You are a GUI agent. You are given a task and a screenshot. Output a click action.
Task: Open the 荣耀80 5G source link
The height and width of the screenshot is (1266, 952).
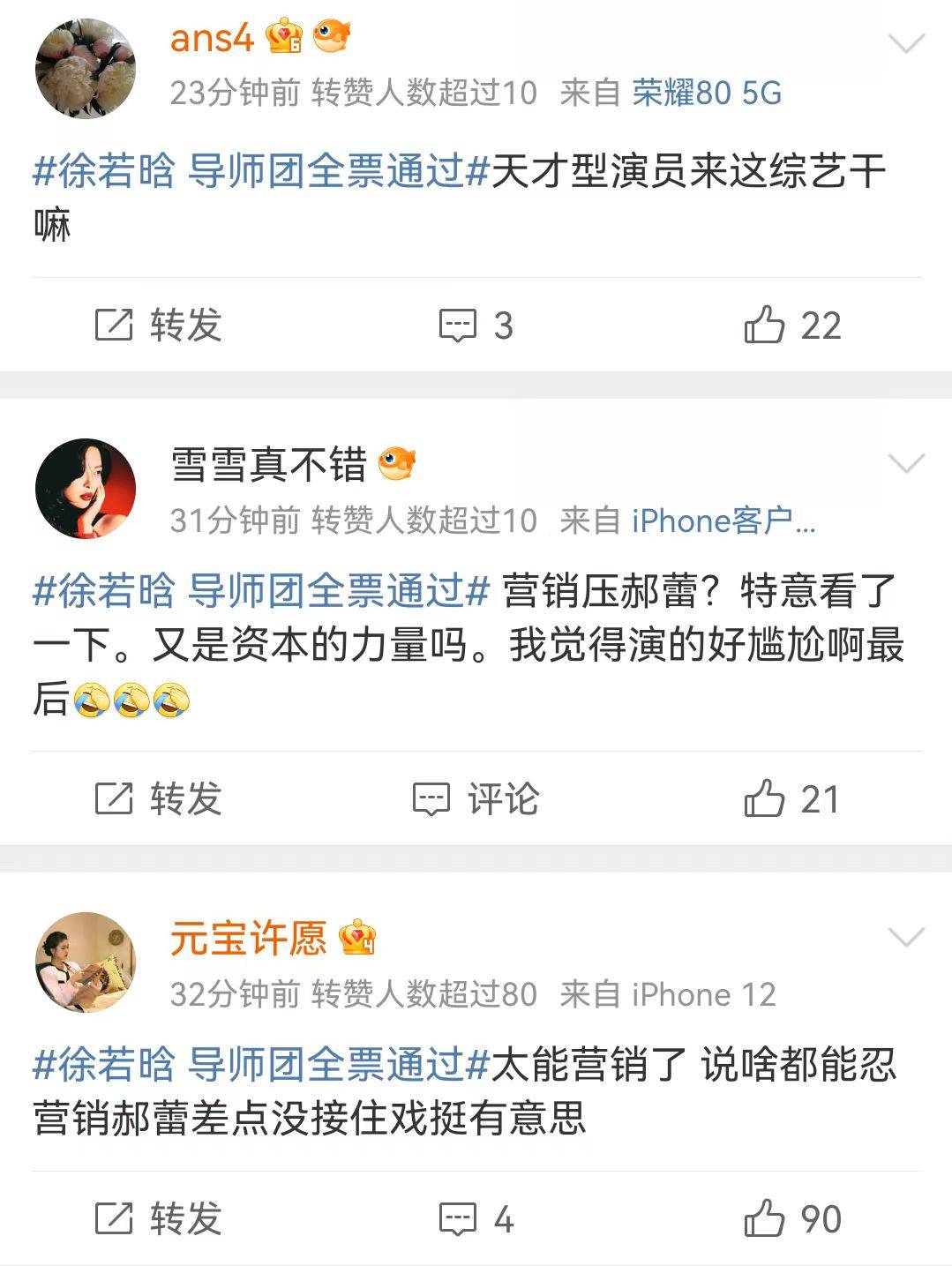point(707,93)
